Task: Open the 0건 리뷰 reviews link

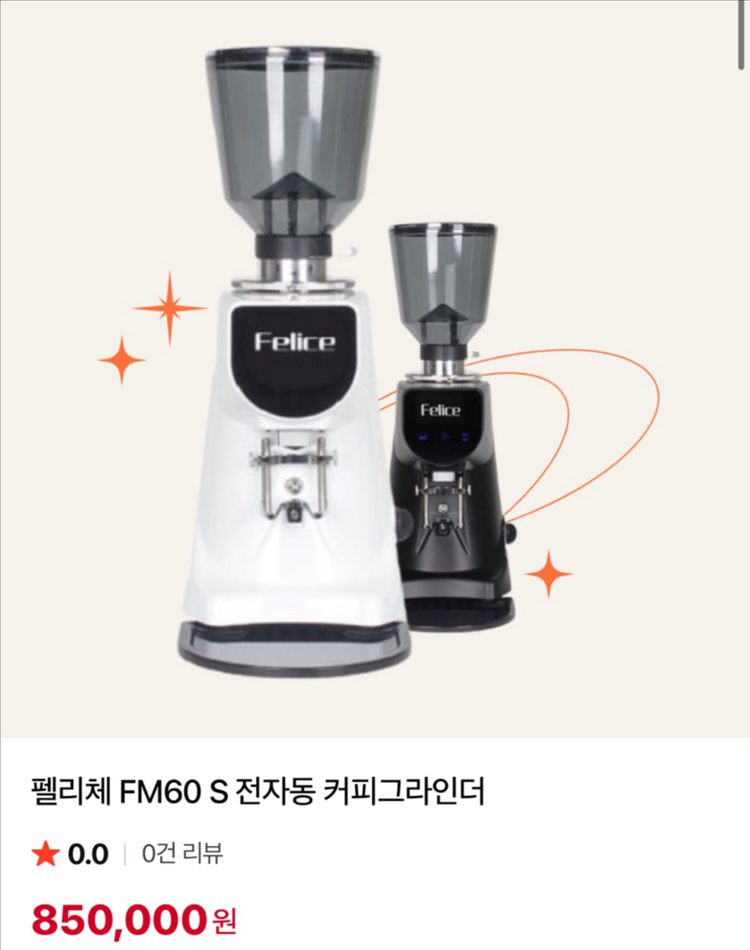Action: pos(182,854)
